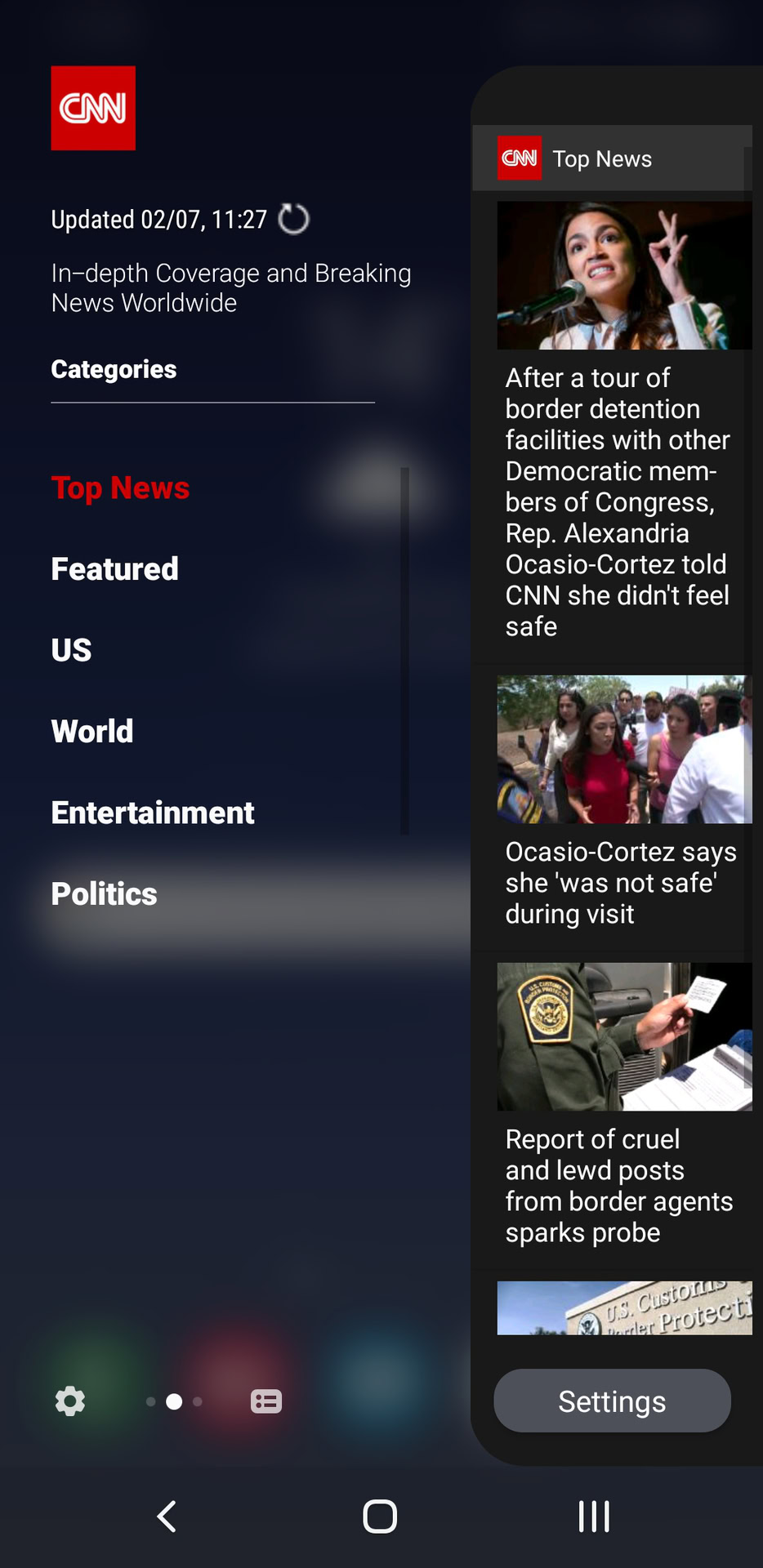Refresh the news update time
Viewport: 763px width, 1568px height.
[294, 220]
